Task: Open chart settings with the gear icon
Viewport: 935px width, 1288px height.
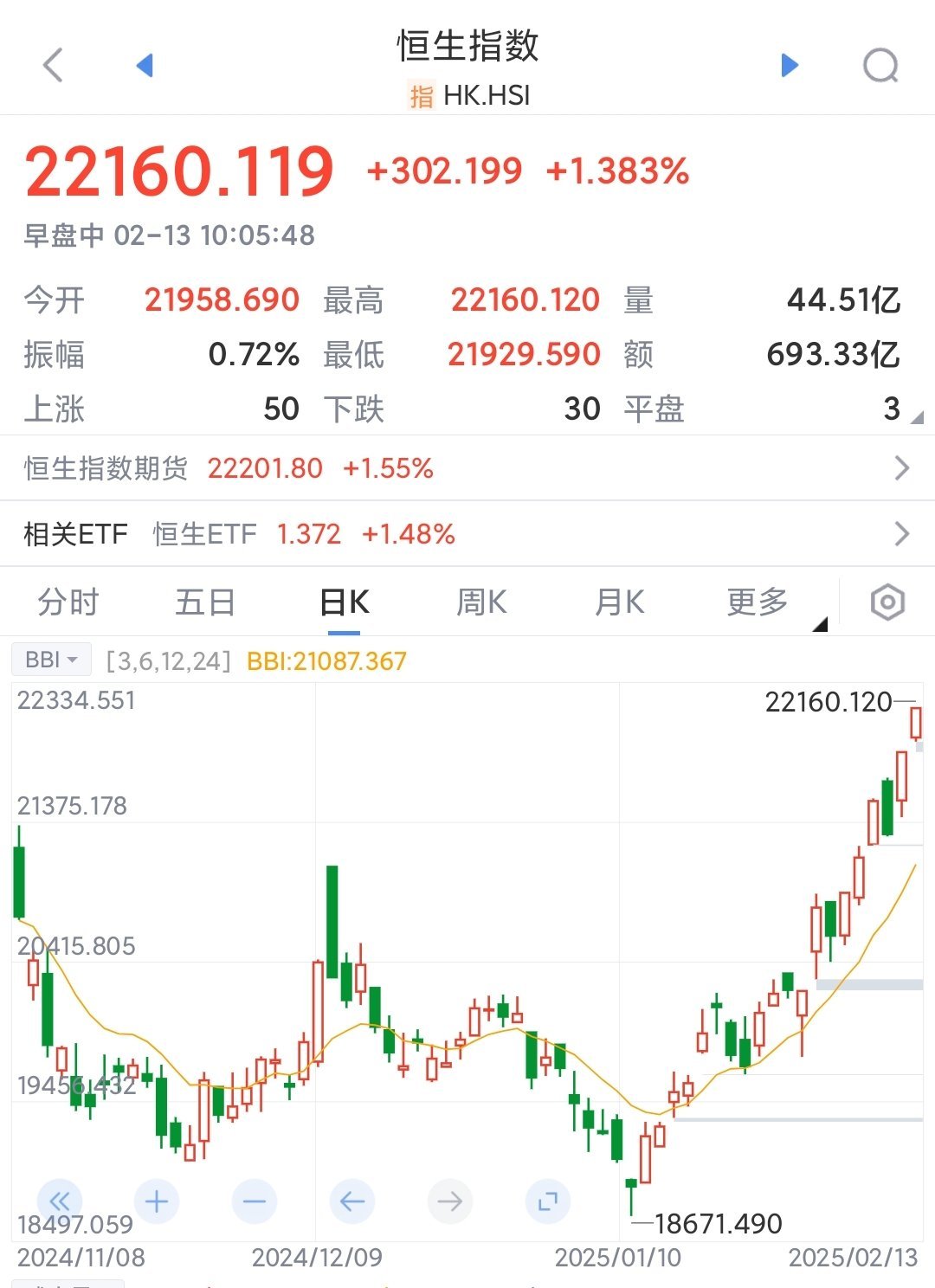Action: tap(887, 602)
